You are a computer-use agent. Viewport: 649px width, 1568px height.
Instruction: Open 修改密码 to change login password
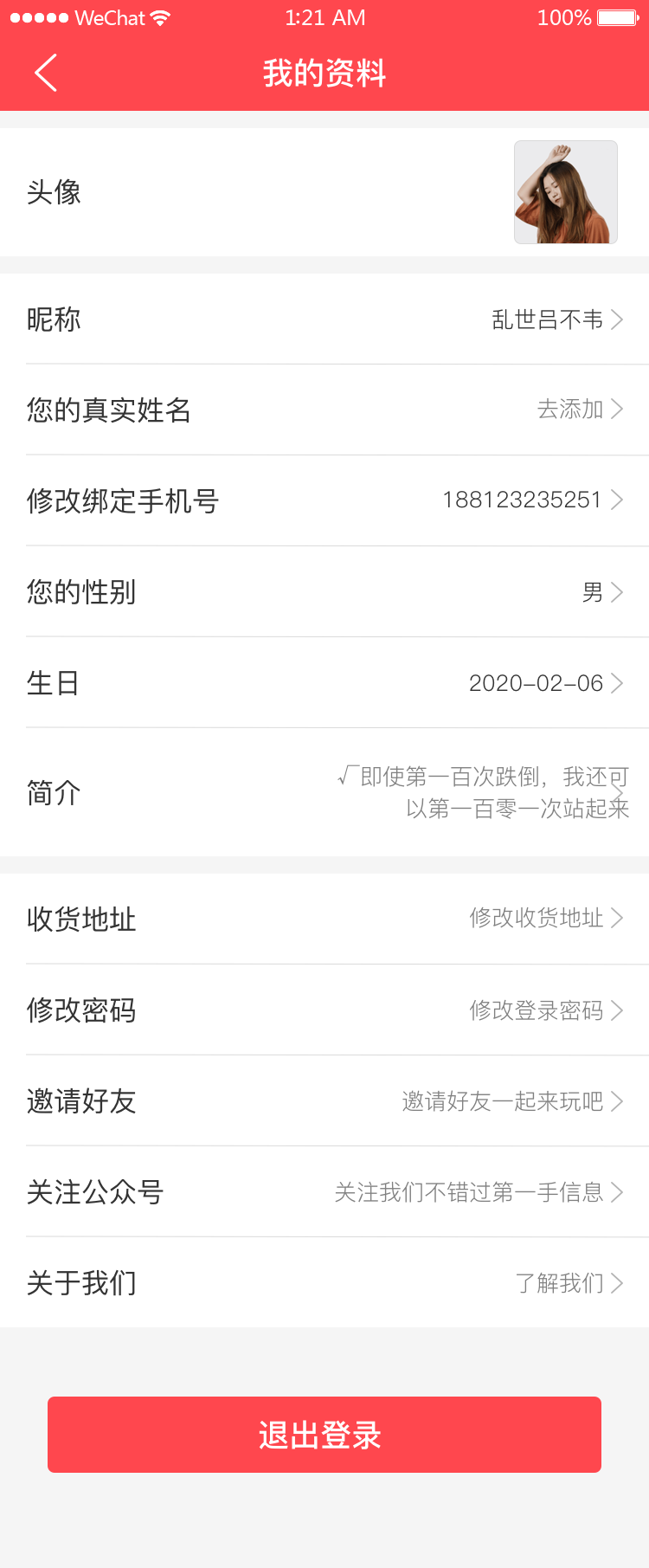click(324, 1010)
